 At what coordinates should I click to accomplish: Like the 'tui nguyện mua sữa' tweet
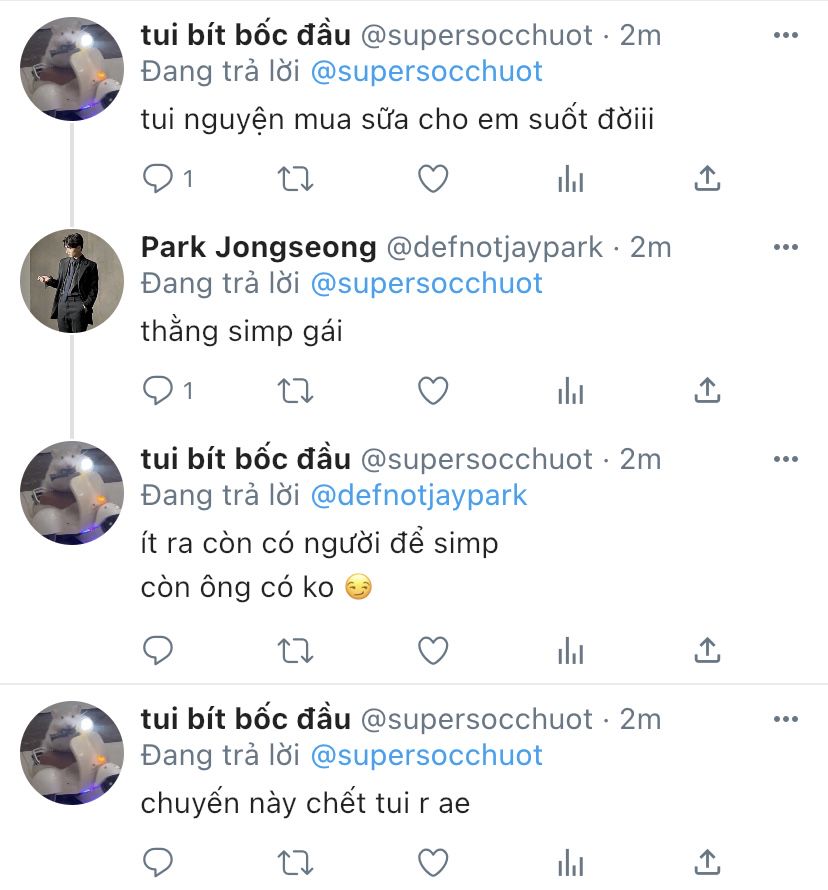tap(432, 179)
